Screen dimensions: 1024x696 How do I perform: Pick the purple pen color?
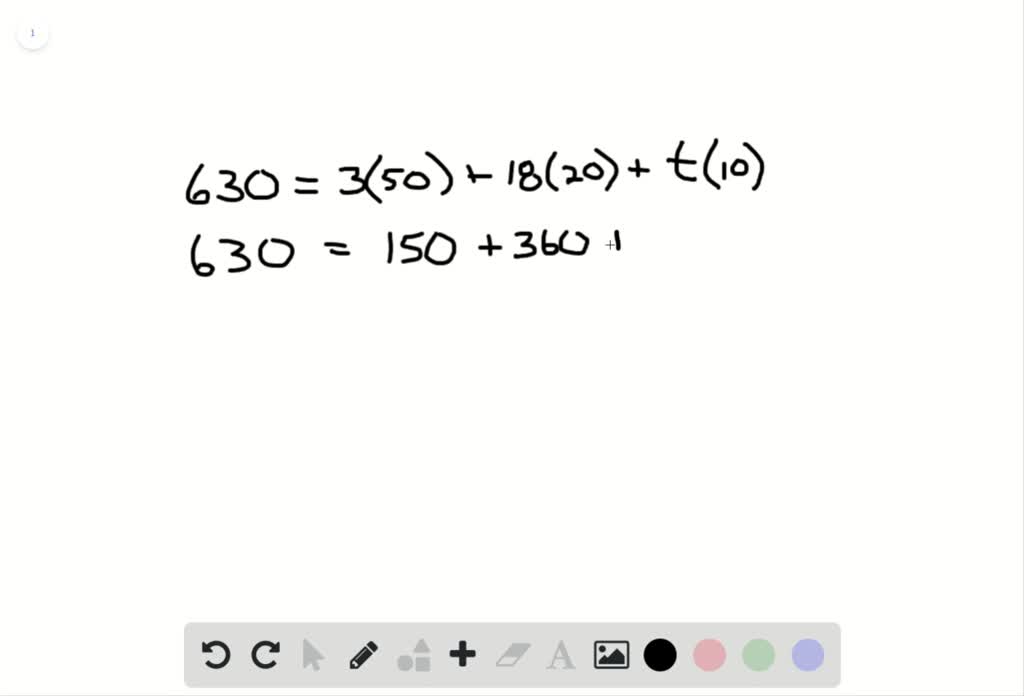807,655
